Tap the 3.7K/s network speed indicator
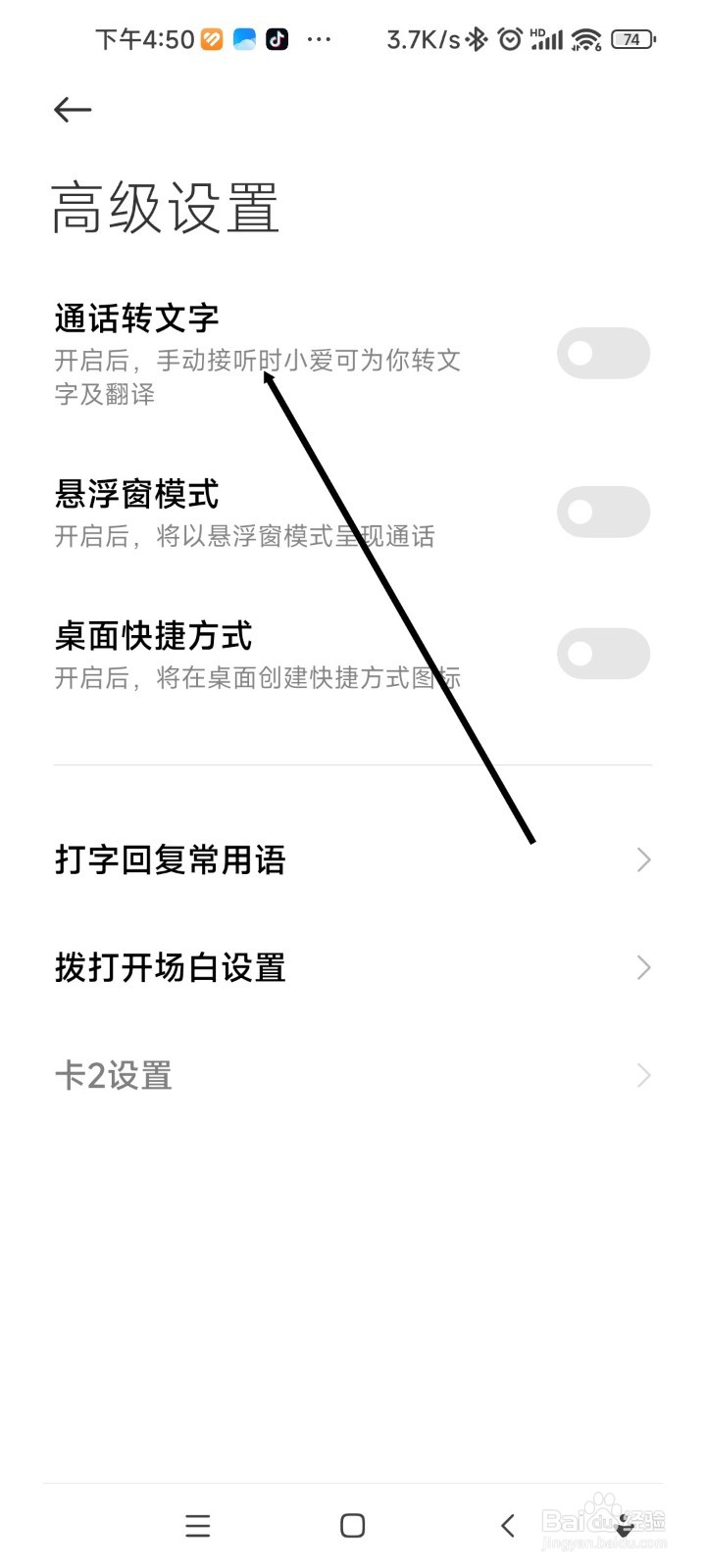 [424, 38]
